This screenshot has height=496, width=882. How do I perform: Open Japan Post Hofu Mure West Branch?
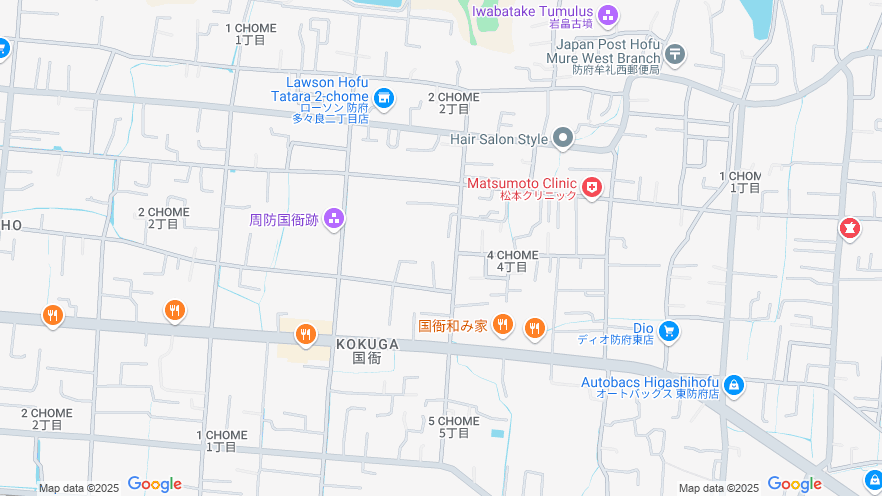point(675,53)
